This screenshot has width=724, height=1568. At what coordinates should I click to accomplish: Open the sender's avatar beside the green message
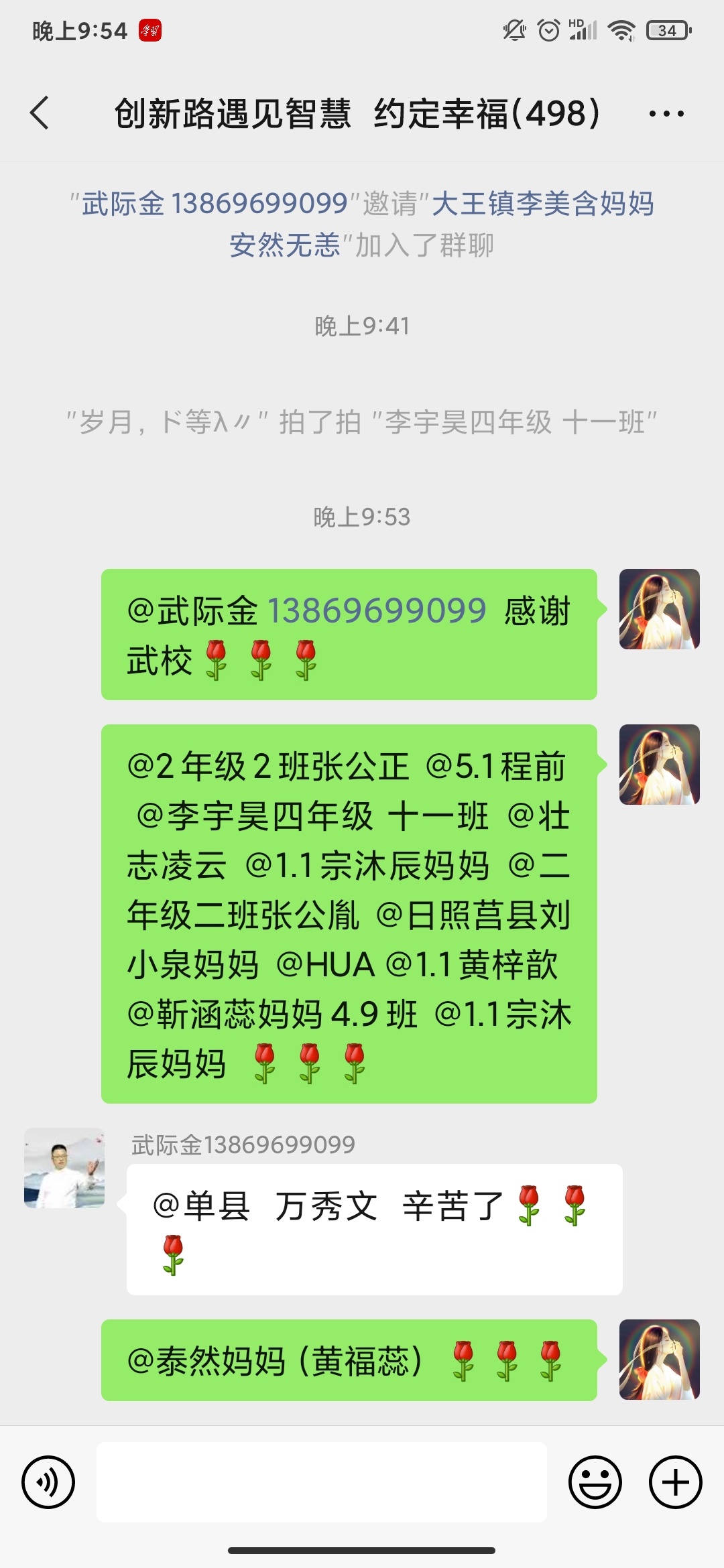coord(660,610)
